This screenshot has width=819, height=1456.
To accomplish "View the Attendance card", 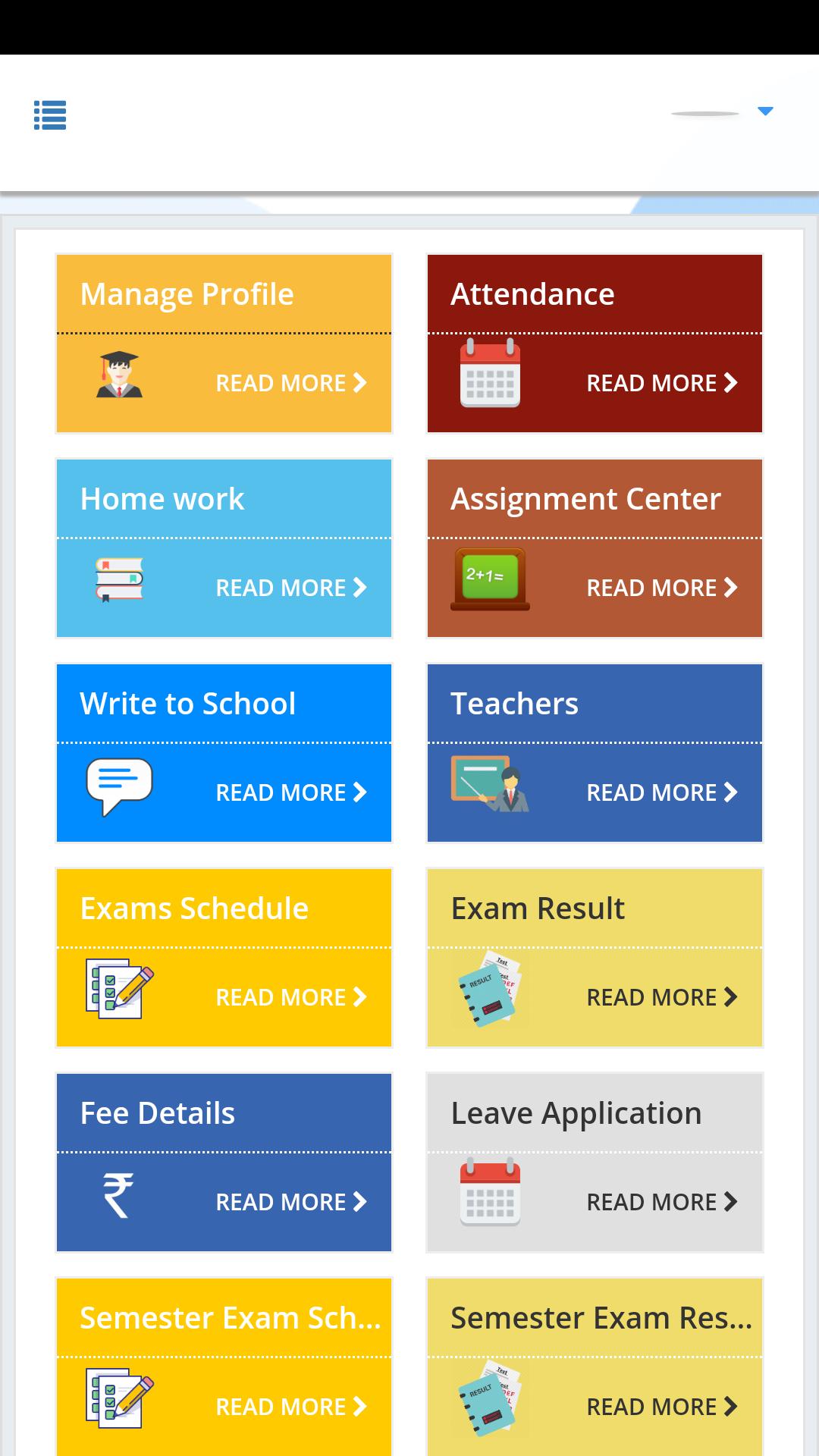I will click(595, 344).
